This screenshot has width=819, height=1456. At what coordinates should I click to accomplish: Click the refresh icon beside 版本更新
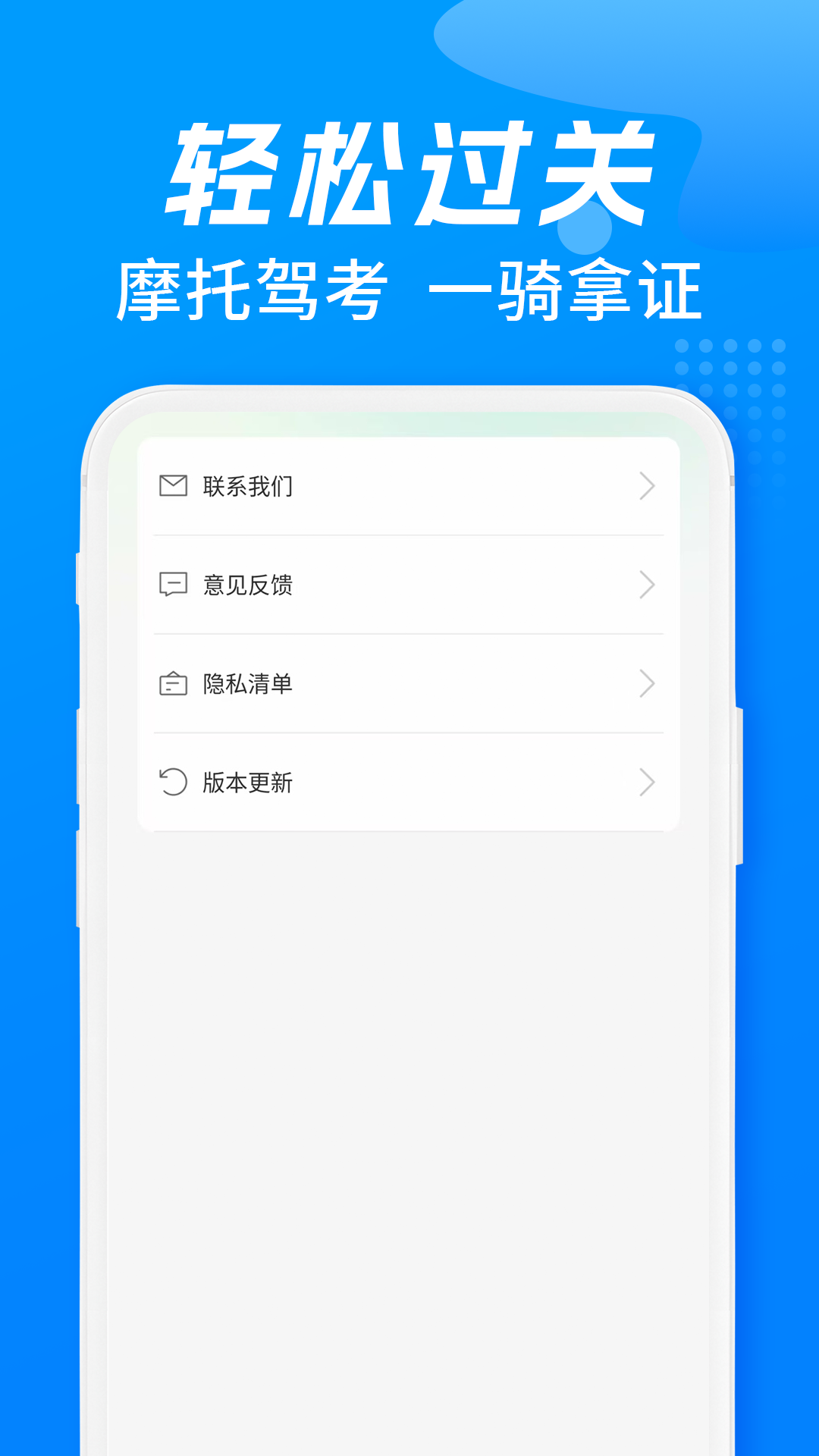click(x=174, y=781)
